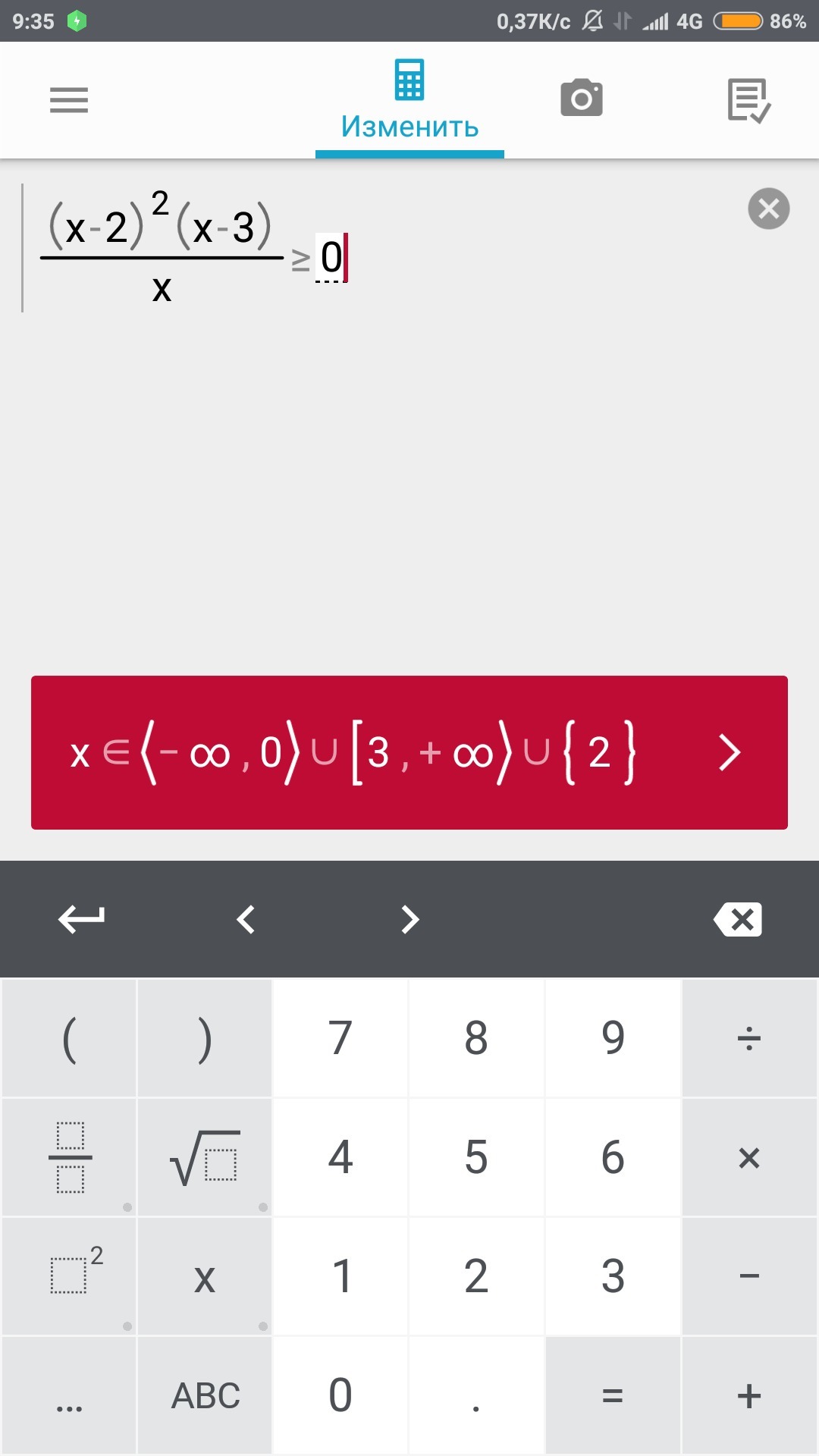Open the solution steps for the result

(x=728, y=752)
